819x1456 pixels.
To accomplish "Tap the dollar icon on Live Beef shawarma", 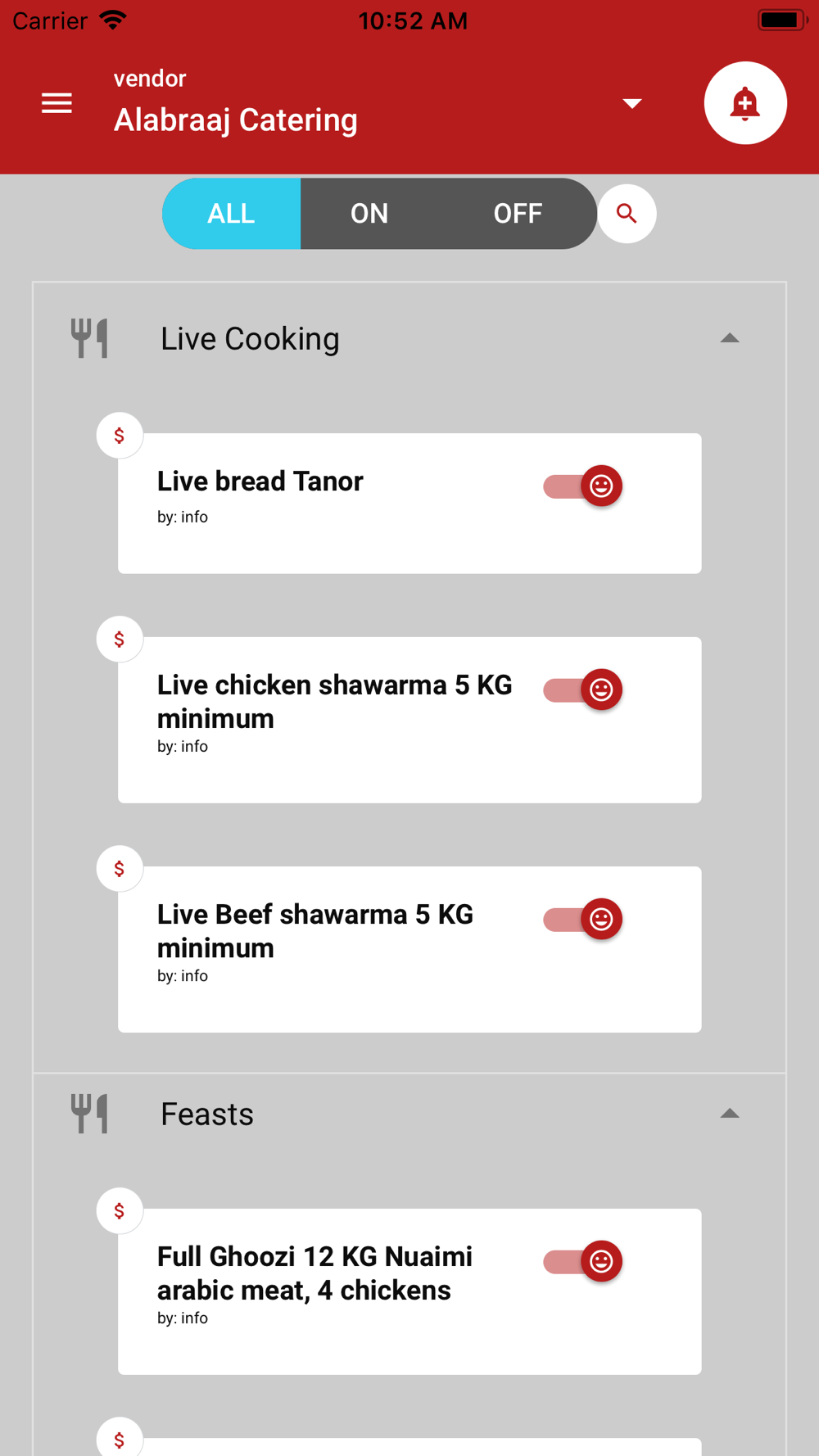I will [120, 869].
